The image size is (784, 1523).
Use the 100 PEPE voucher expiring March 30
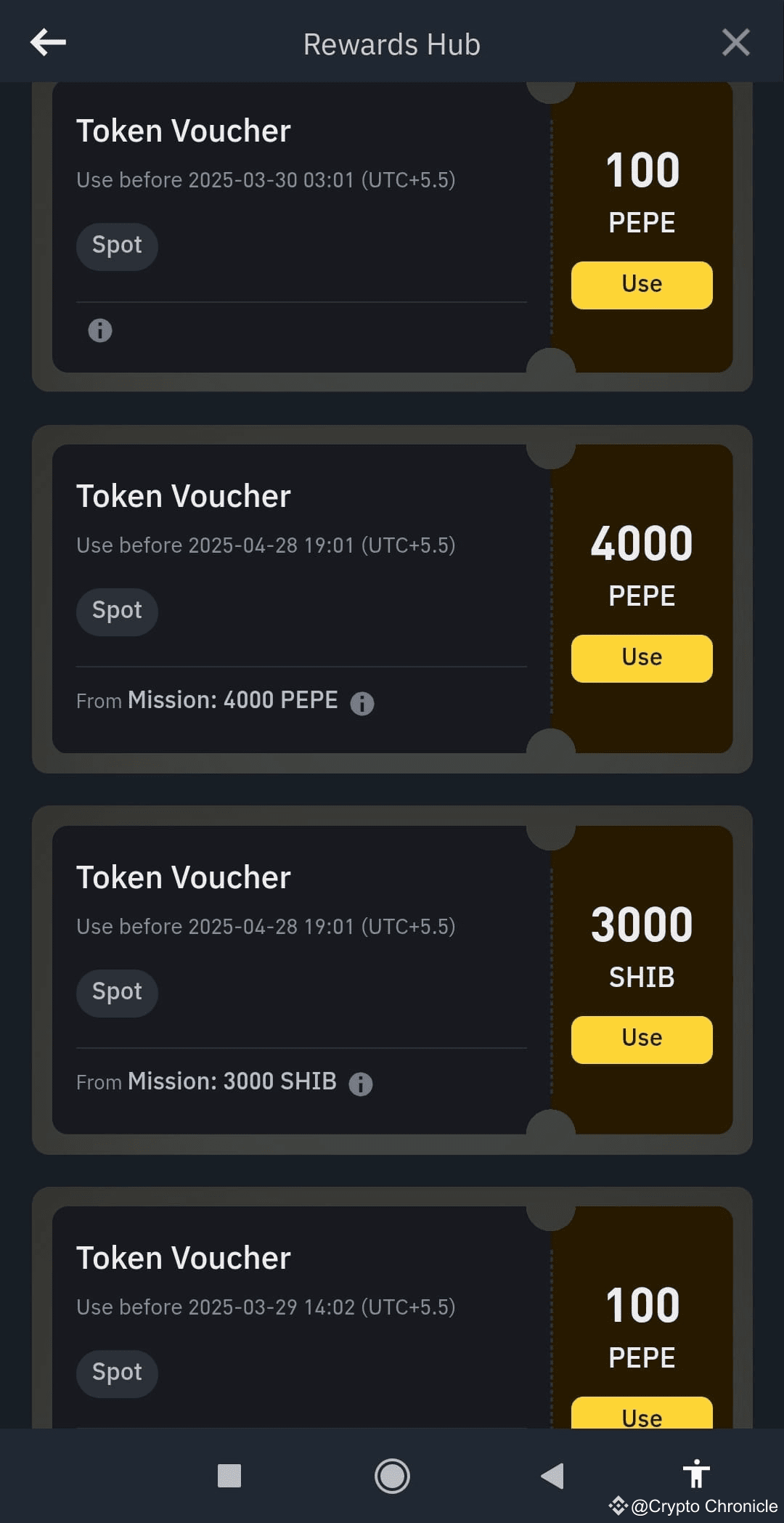pyautogui.click(x=641, y=285)
